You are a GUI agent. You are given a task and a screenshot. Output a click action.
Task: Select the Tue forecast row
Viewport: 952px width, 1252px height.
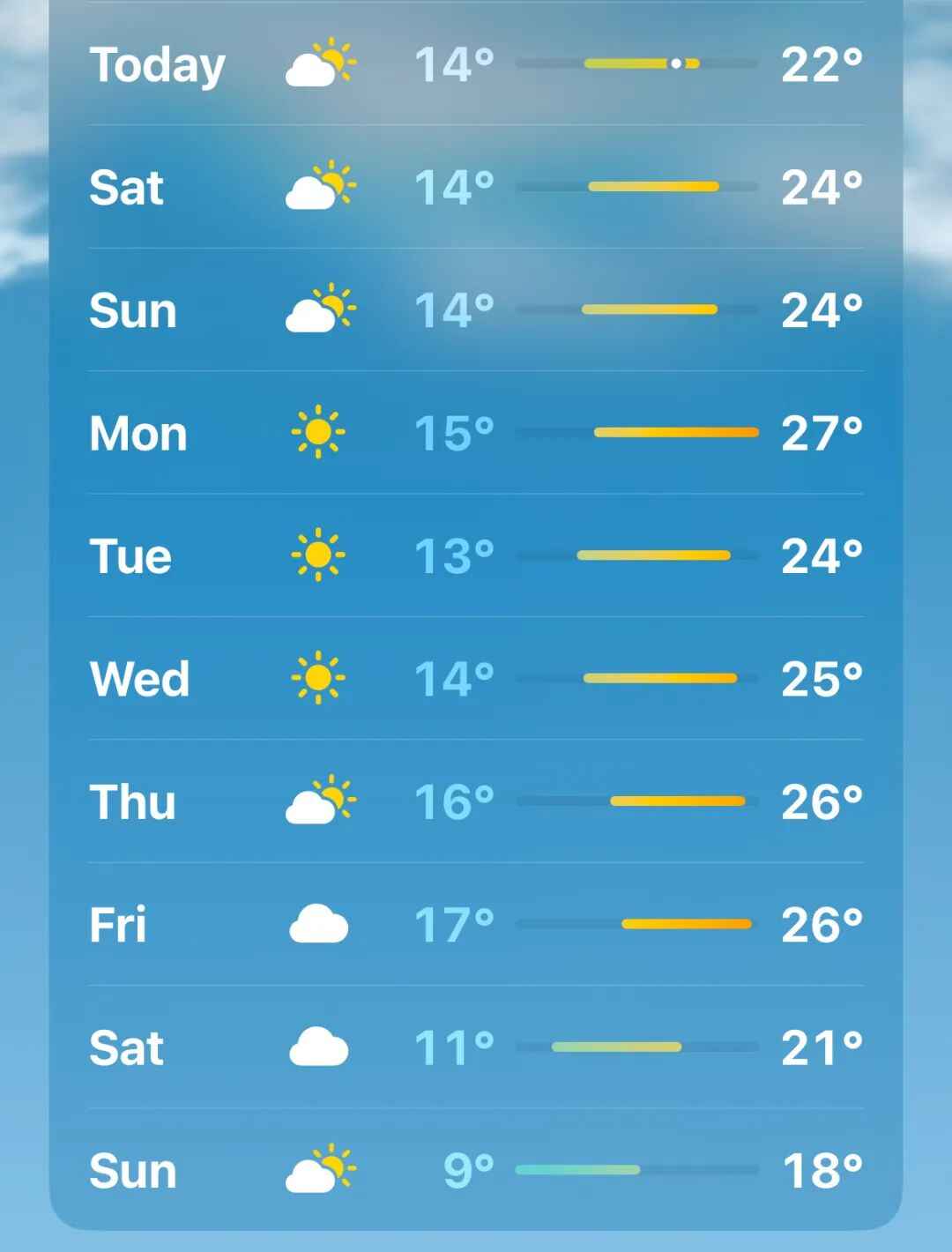[x=476, y=555]
